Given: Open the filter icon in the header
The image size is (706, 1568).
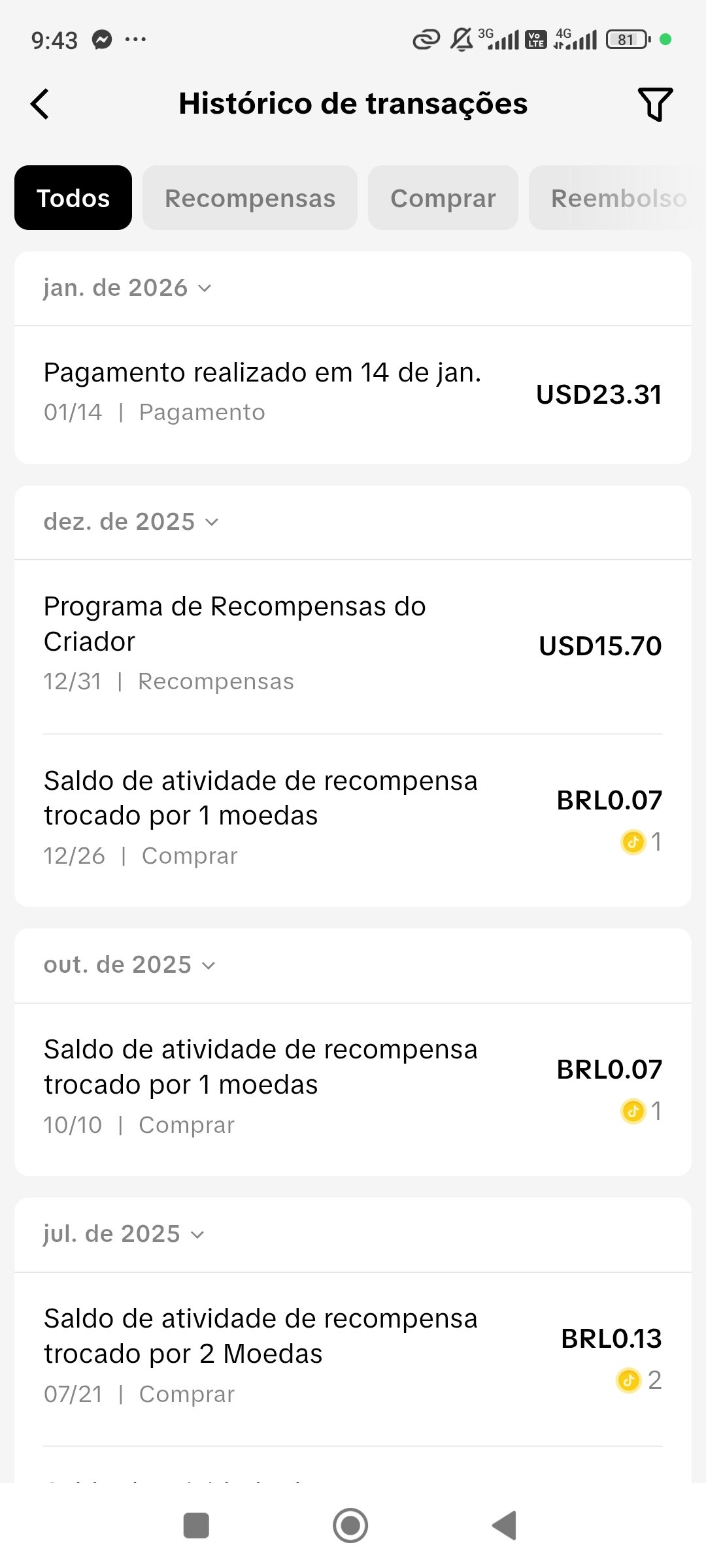Looking at the screenshot, I should [x=655, y=104].
